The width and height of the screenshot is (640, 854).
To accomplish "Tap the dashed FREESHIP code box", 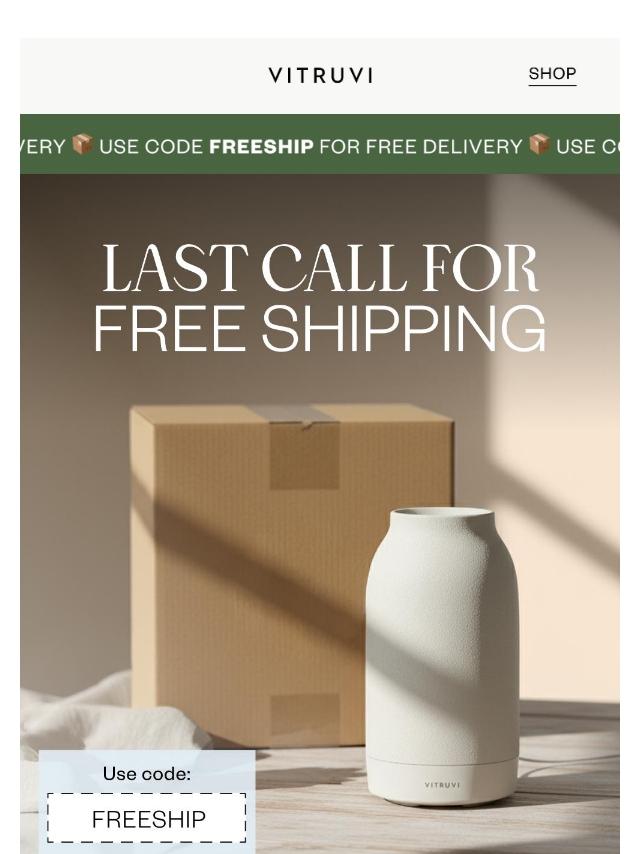I will (x=147, y=818).
